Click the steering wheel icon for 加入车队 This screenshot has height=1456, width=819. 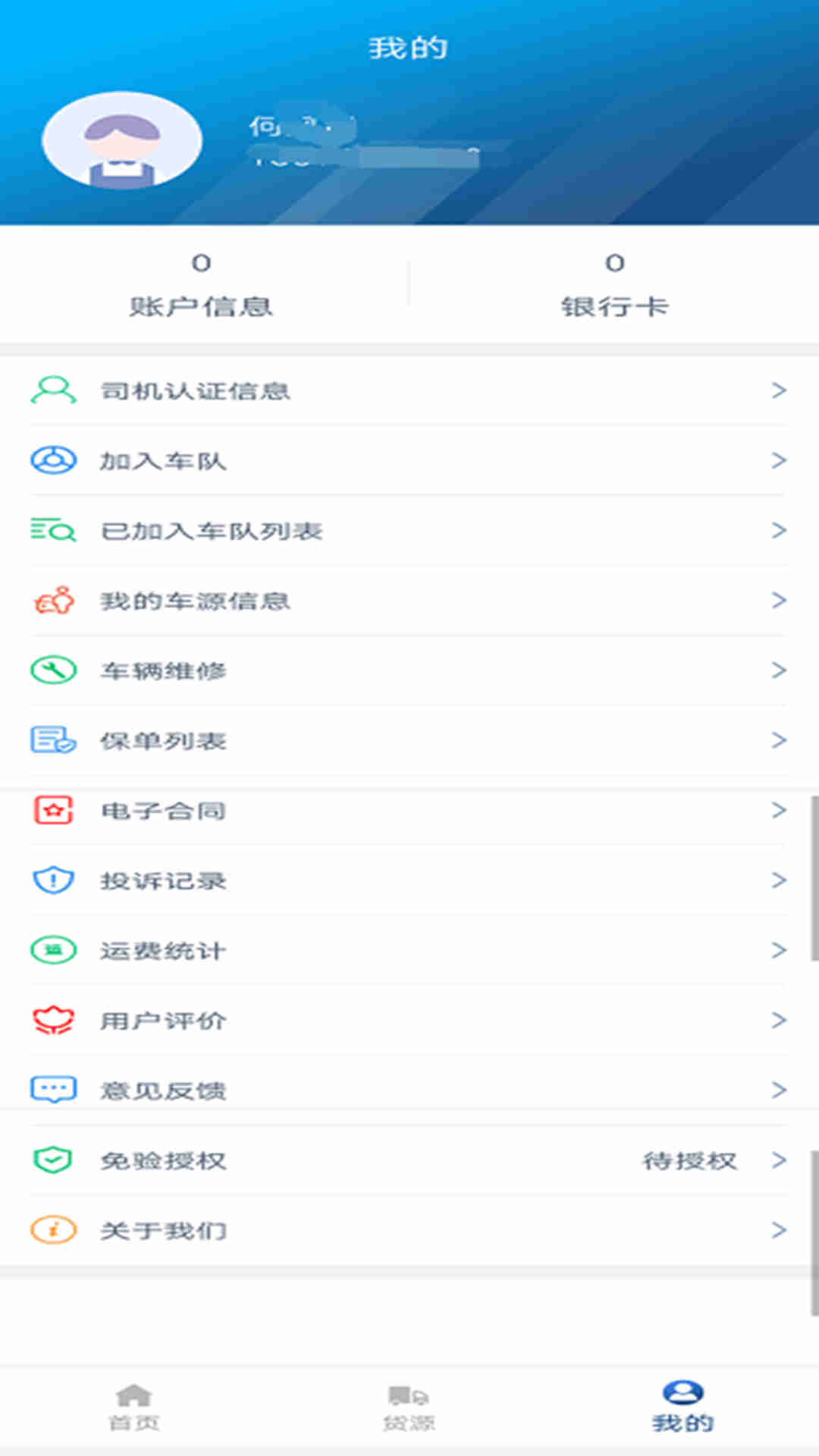52,460
